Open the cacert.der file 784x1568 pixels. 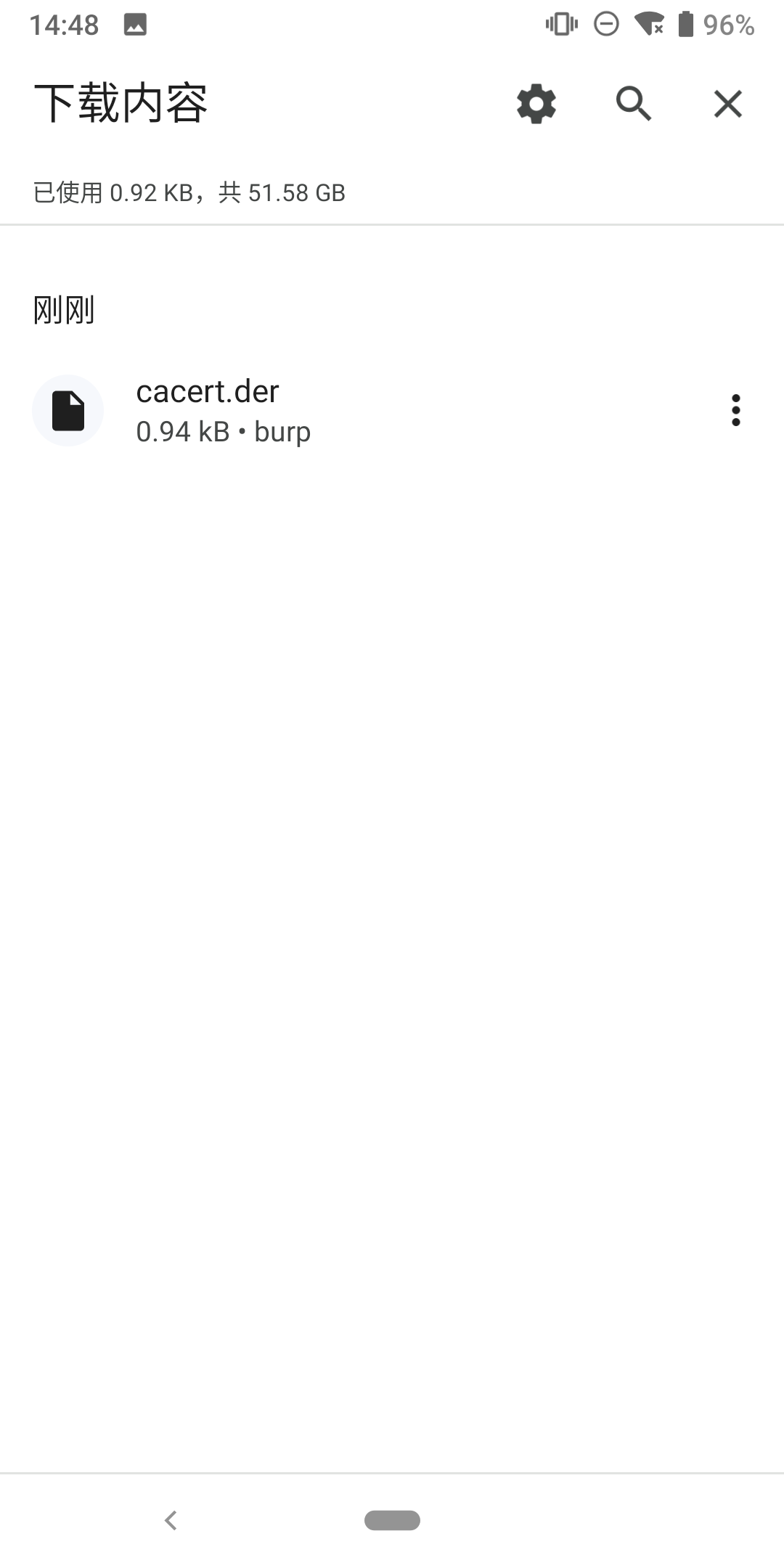tap(208, 410)
